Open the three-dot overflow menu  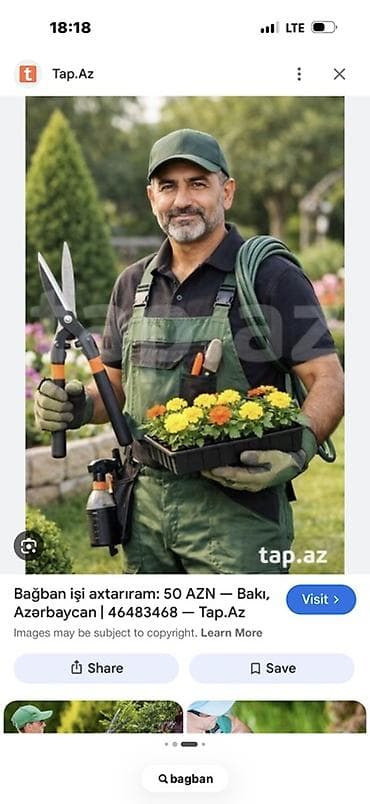(x=299, y=74)
